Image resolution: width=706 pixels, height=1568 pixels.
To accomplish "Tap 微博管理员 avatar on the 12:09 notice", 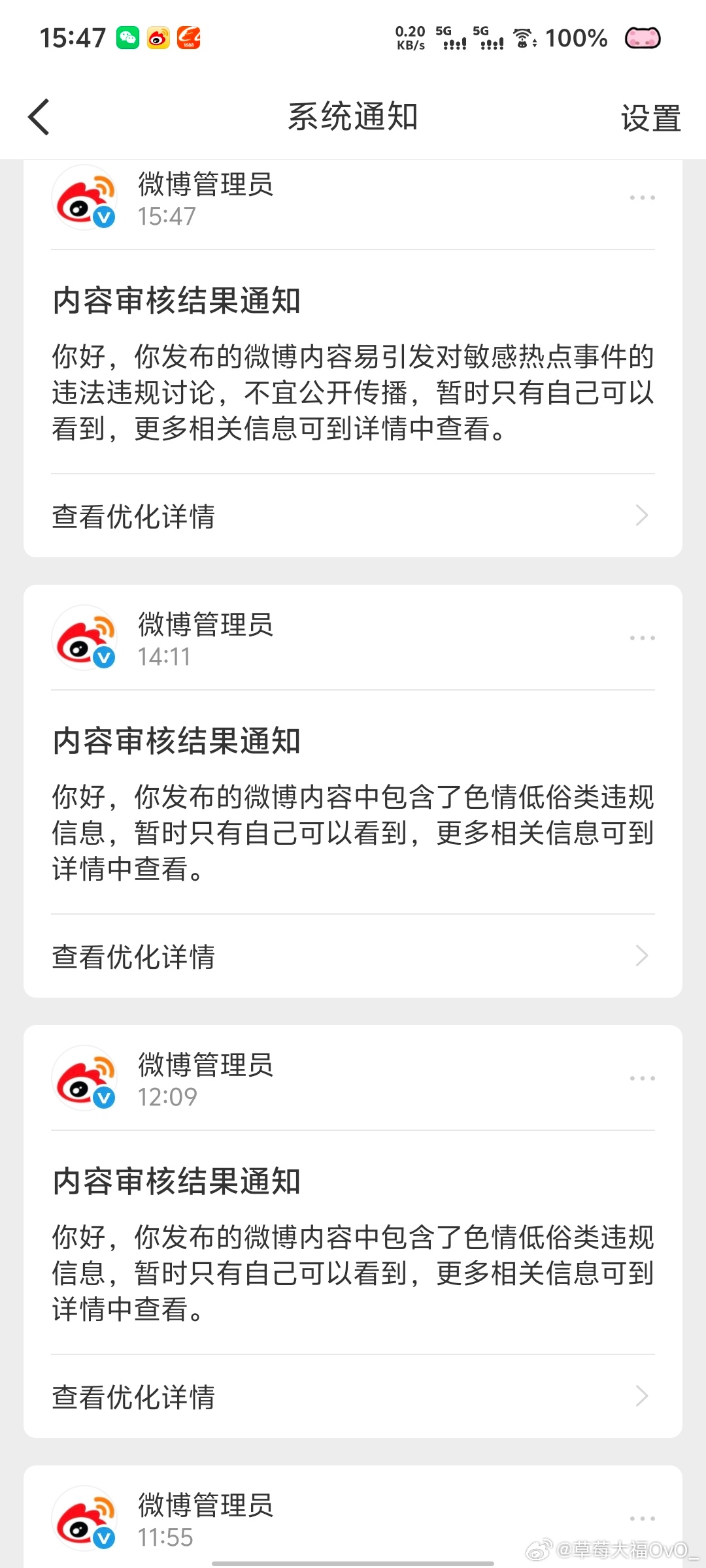I will [85, 1078].
